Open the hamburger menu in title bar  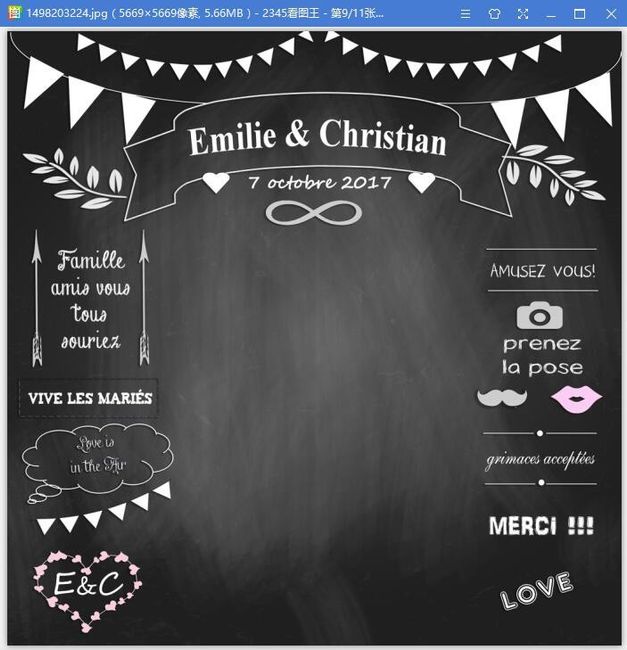[x=466, y=14]
